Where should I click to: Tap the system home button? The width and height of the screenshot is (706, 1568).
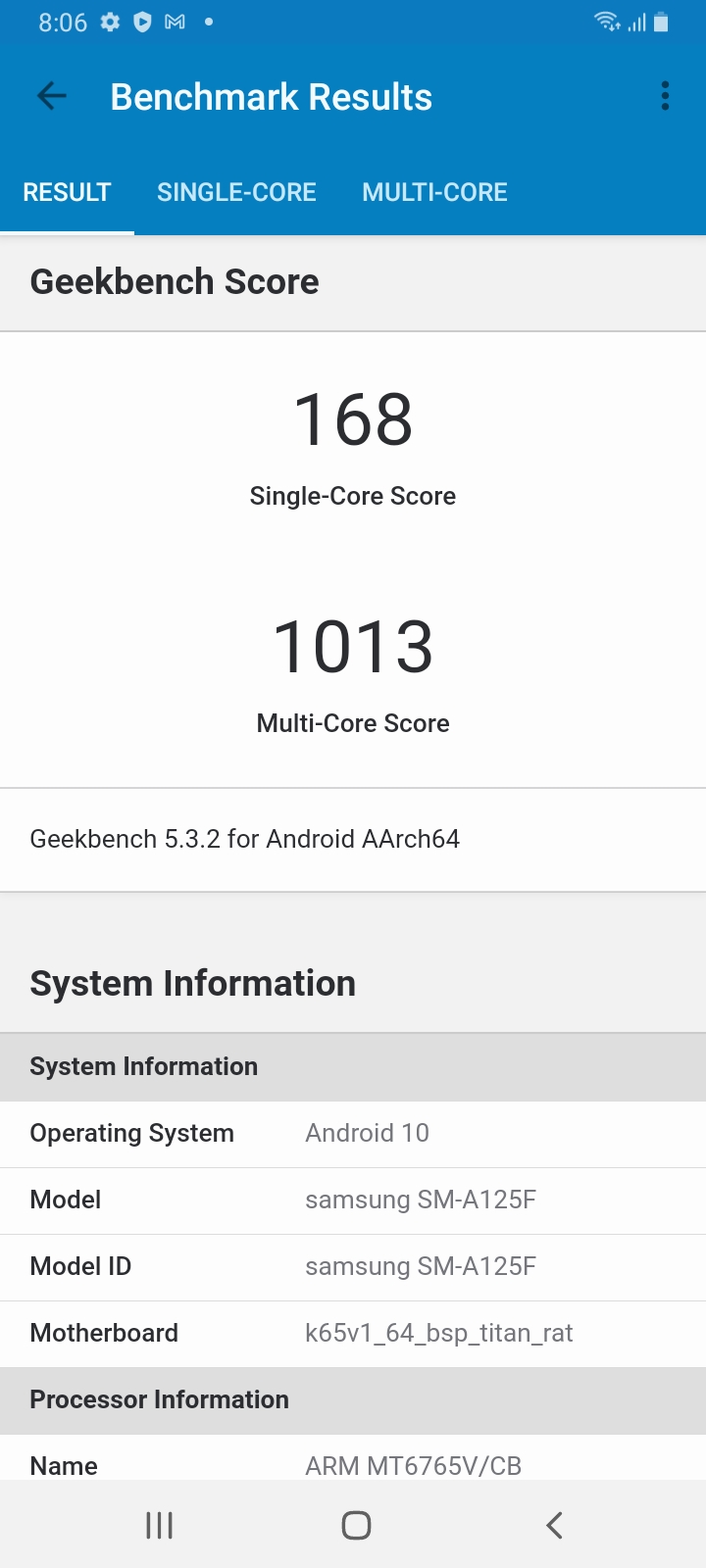[356, 1525]
